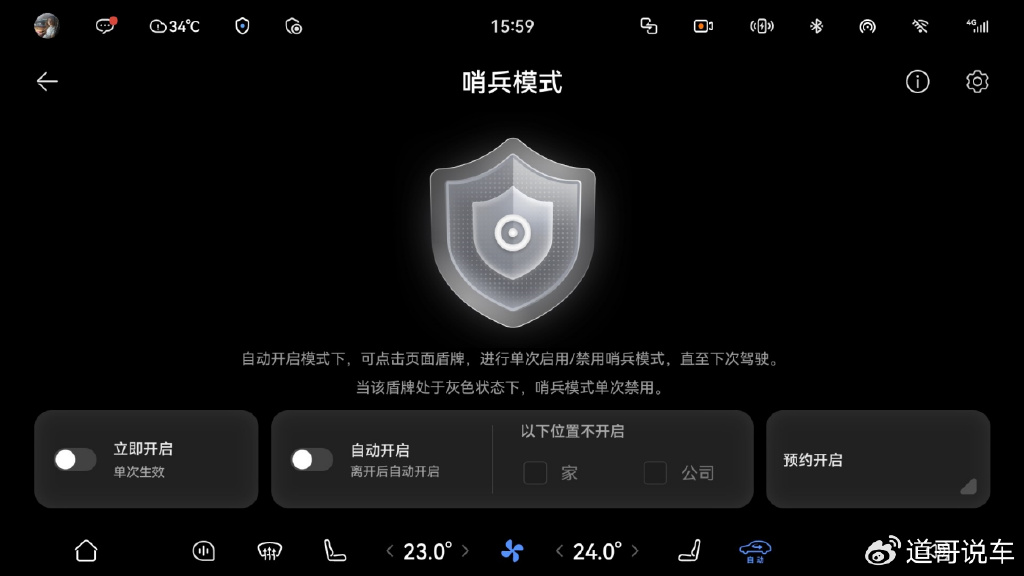Lower the 24.0° passenger temperature

[560, 551]
